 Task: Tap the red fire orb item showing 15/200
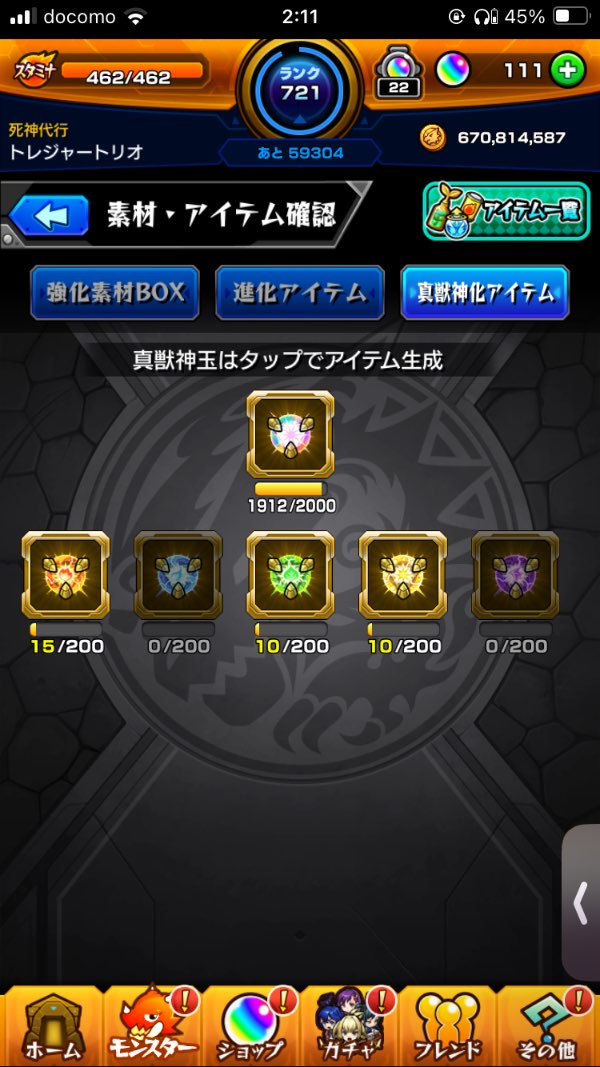pos(66,576)
